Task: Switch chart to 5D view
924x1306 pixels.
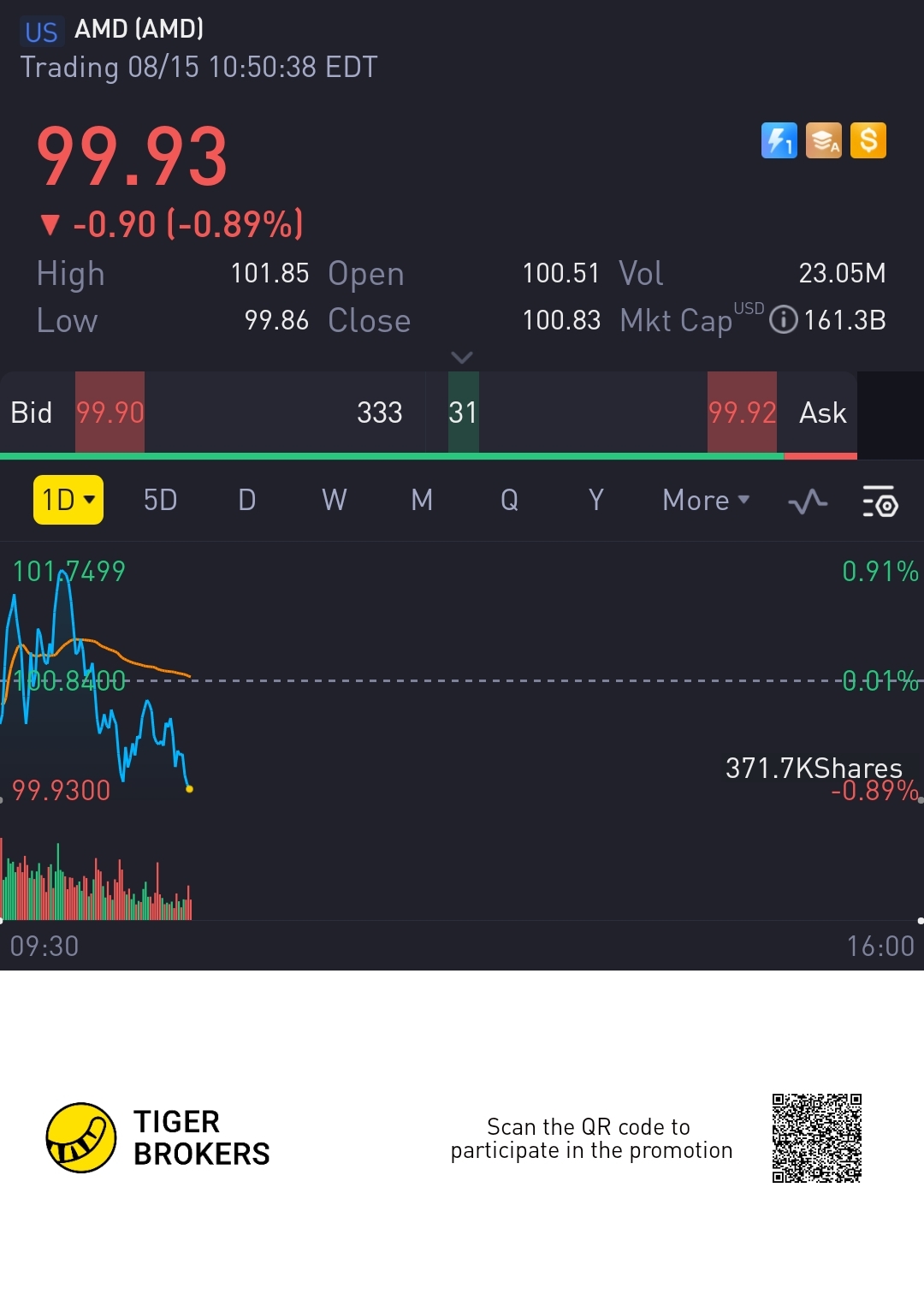Action: [x=160, y=500]
